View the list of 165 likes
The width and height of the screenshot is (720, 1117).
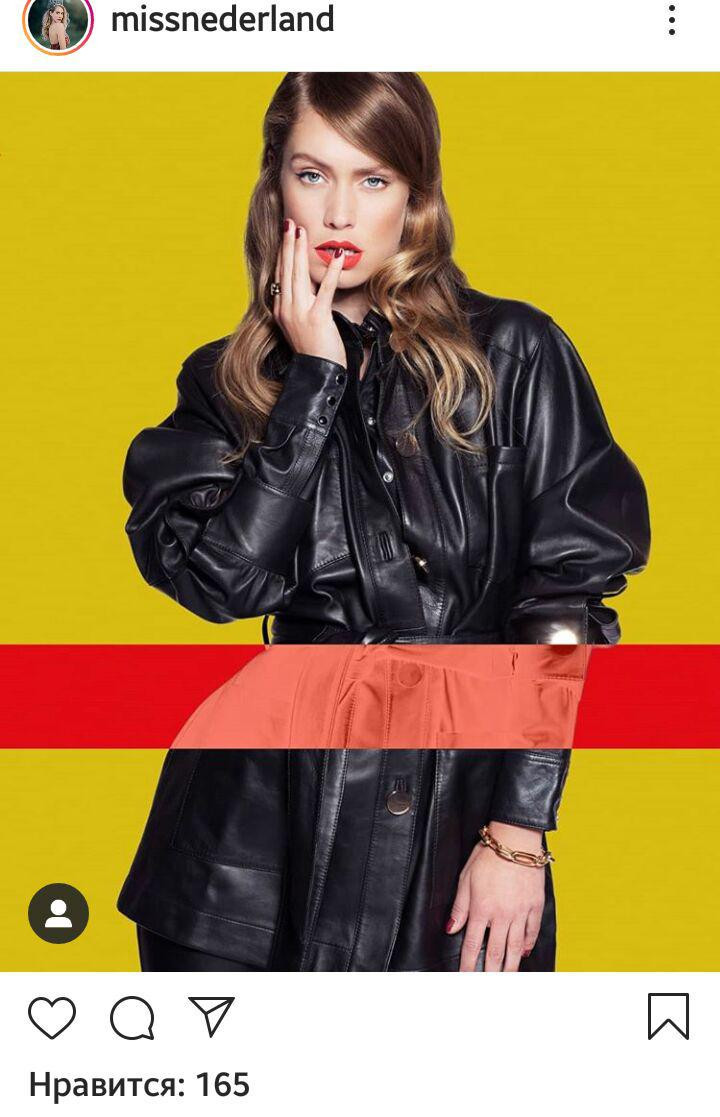pos(139,1085)
